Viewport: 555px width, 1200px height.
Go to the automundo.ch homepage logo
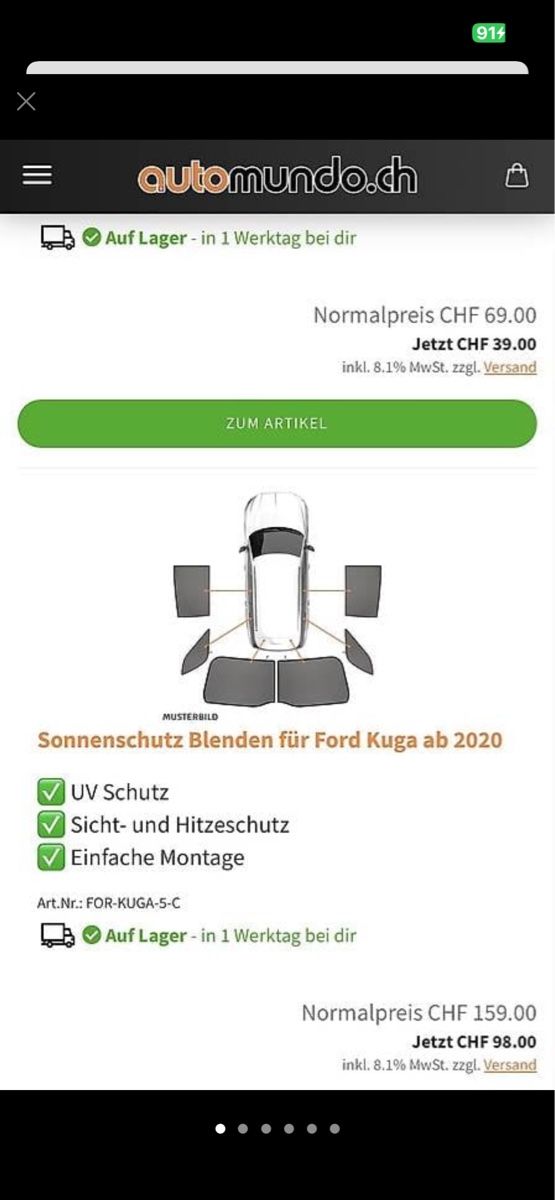278,177
